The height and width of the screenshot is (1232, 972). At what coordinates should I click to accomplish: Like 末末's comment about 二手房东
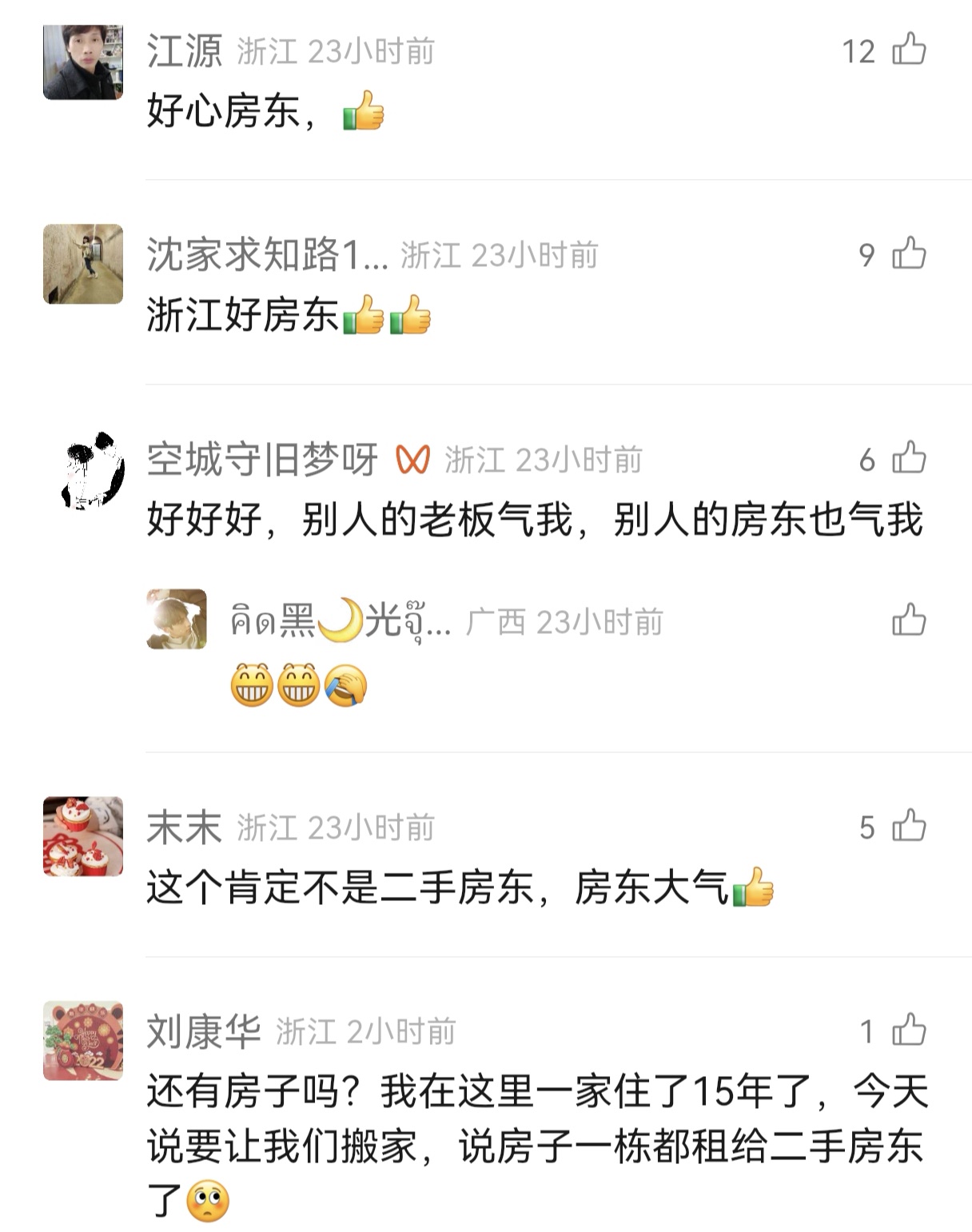(x=909, y=826)
